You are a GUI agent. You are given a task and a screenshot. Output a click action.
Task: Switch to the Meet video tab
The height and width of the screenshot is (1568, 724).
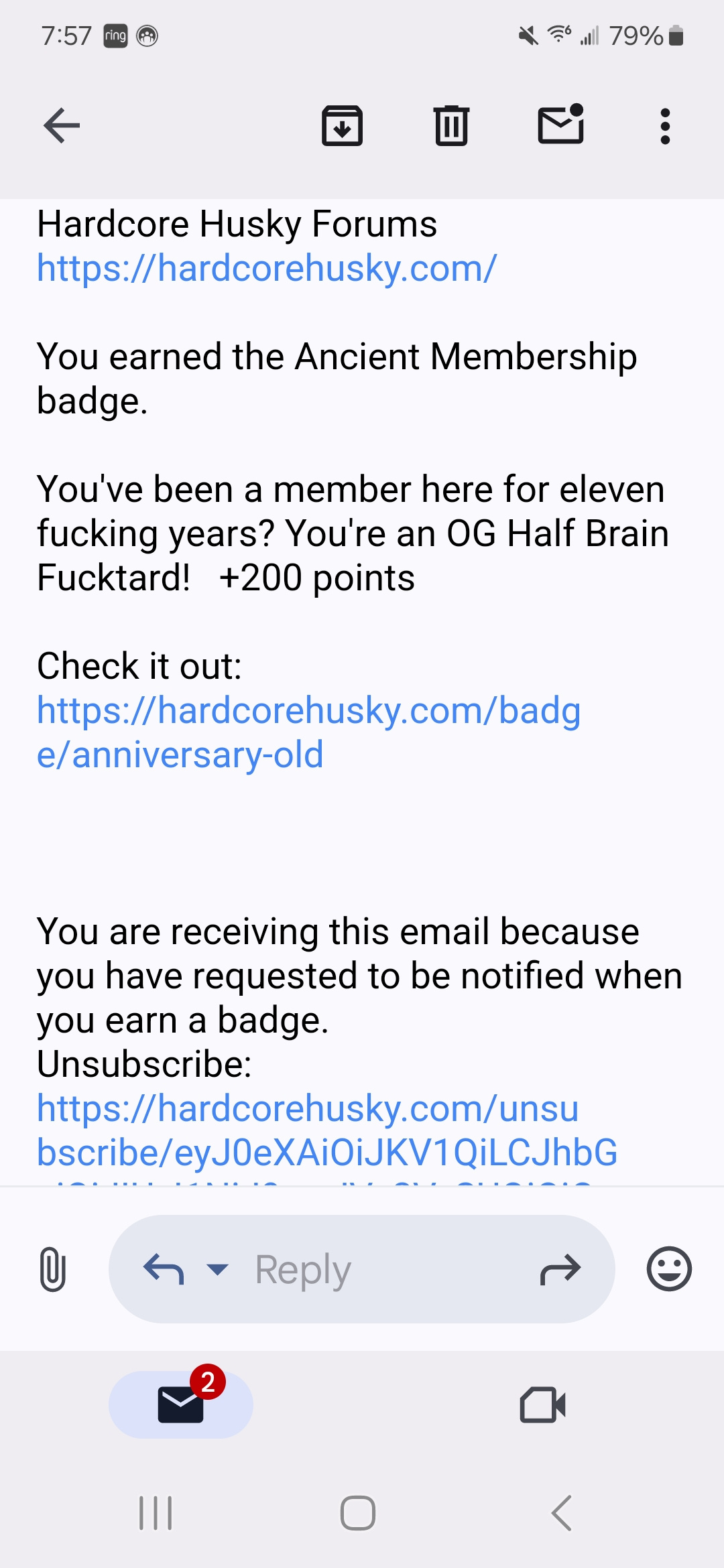tap(542, 1405)
